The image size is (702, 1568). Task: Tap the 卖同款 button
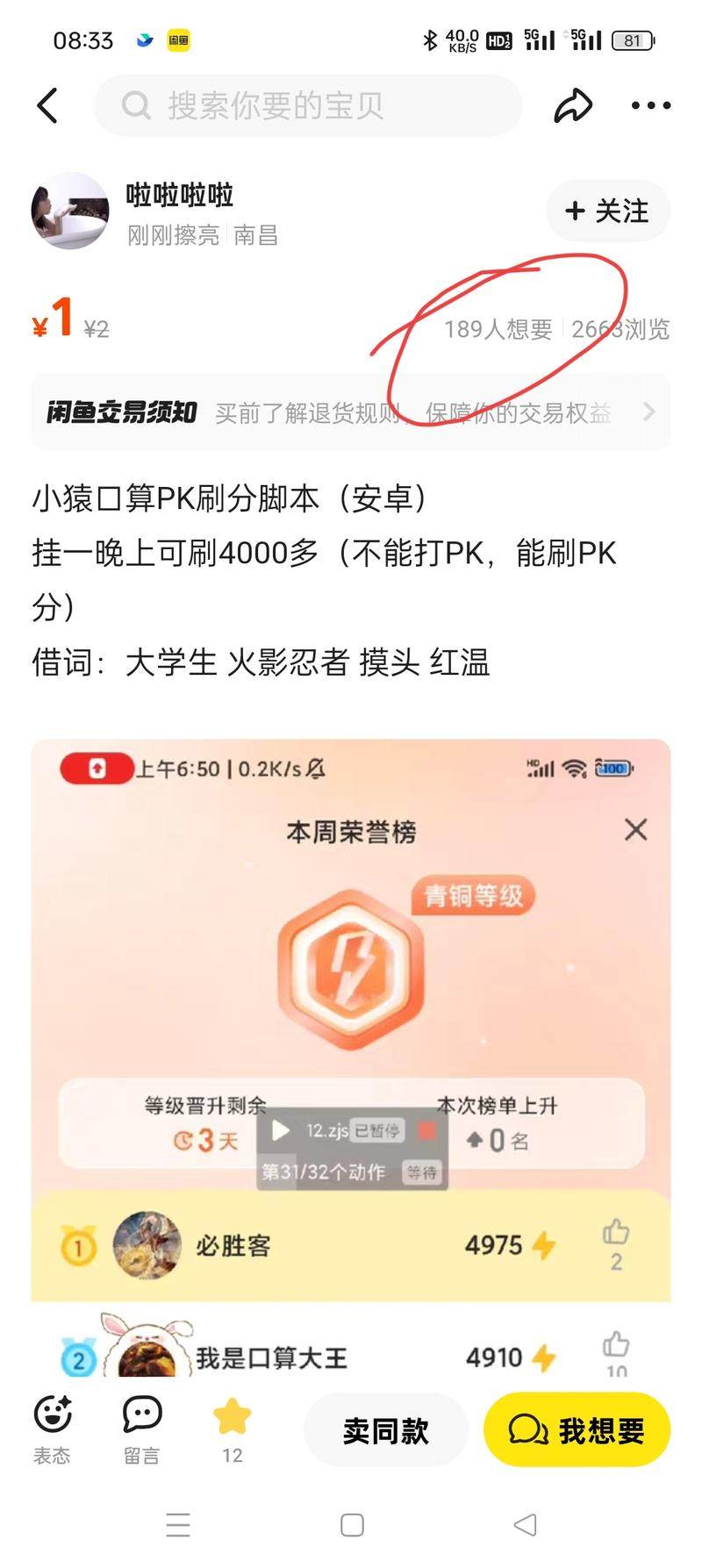(385, 1429)
